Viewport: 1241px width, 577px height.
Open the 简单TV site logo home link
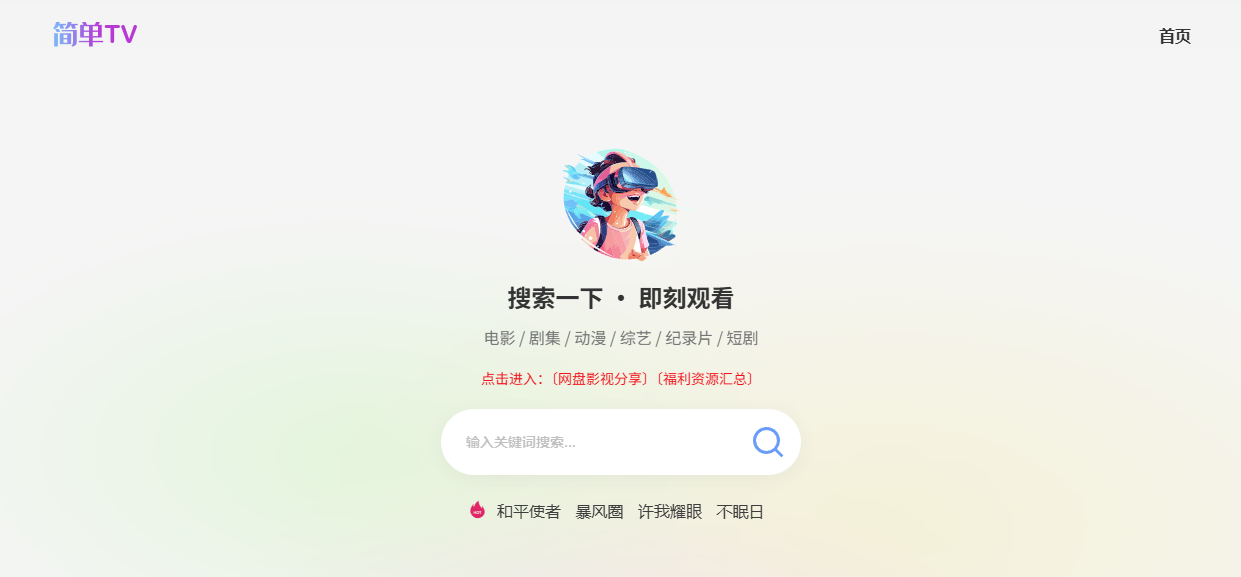pyautogui.click(x=95, y=35)
